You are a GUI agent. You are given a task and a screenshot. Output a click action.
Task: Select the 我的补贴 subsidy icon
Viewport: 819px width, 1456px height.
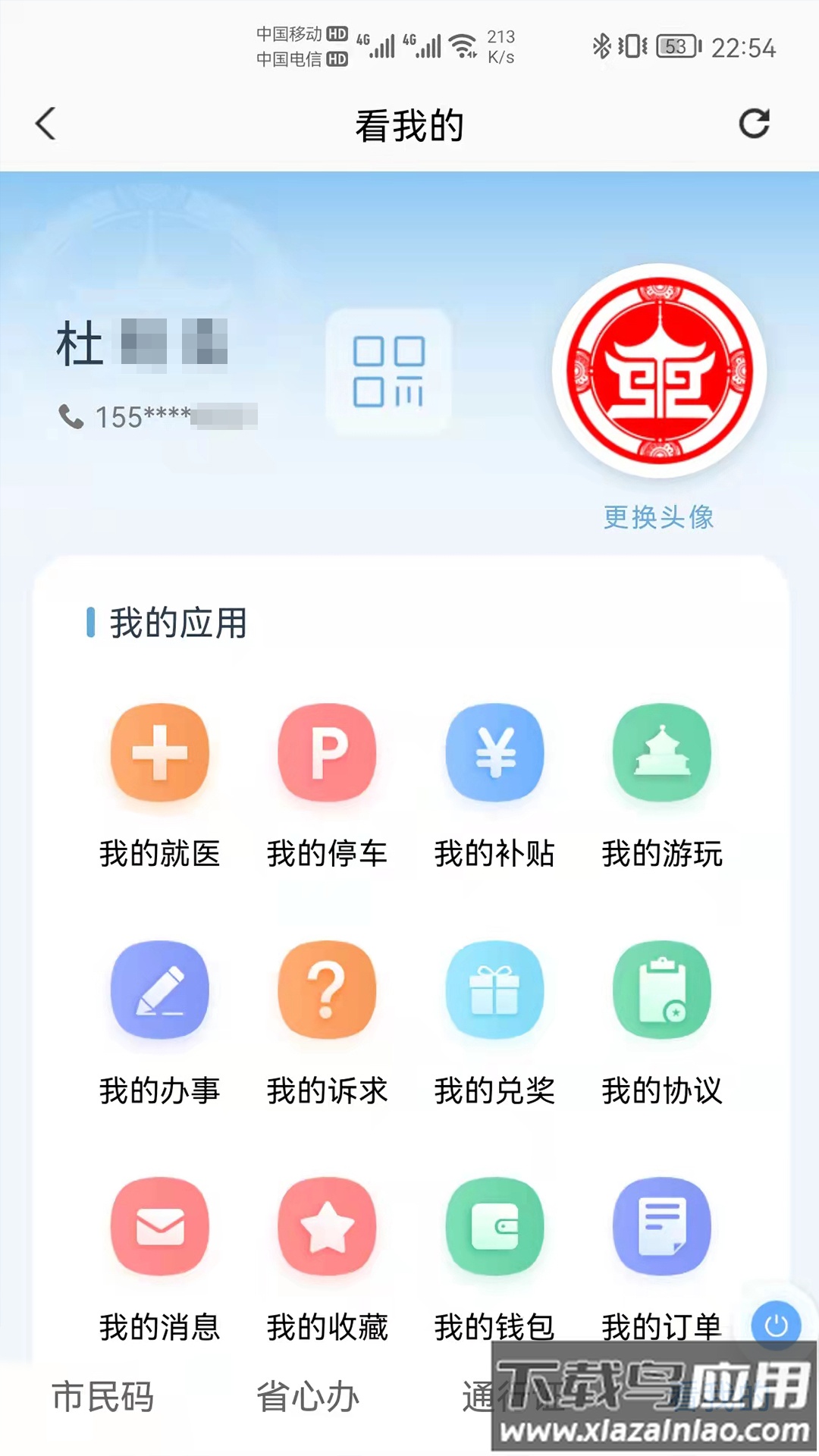coord(494,755)
